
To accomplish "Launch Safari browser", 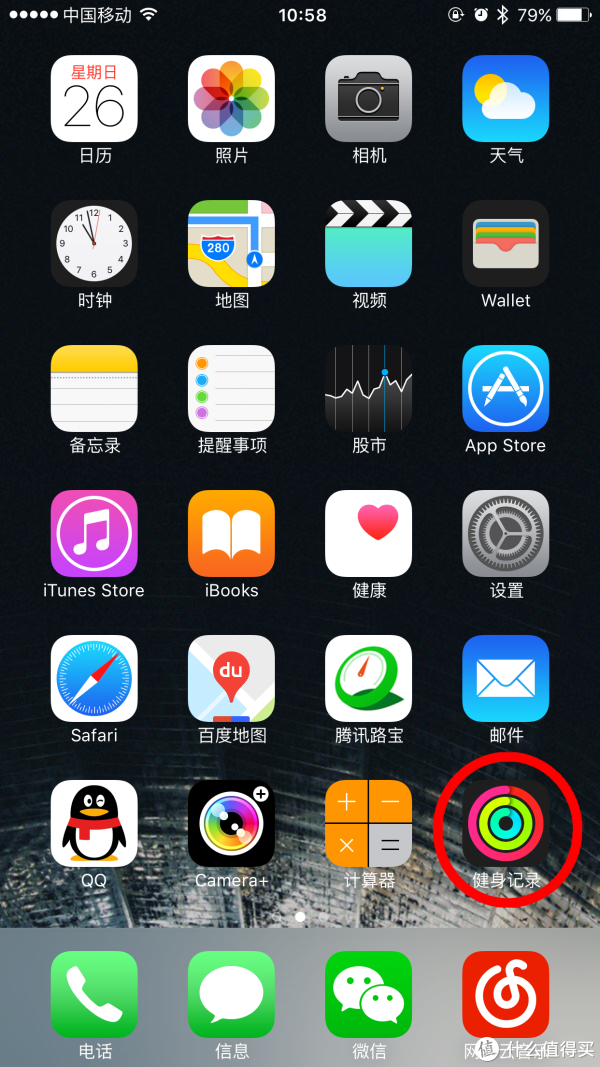I will click(94, 678).
